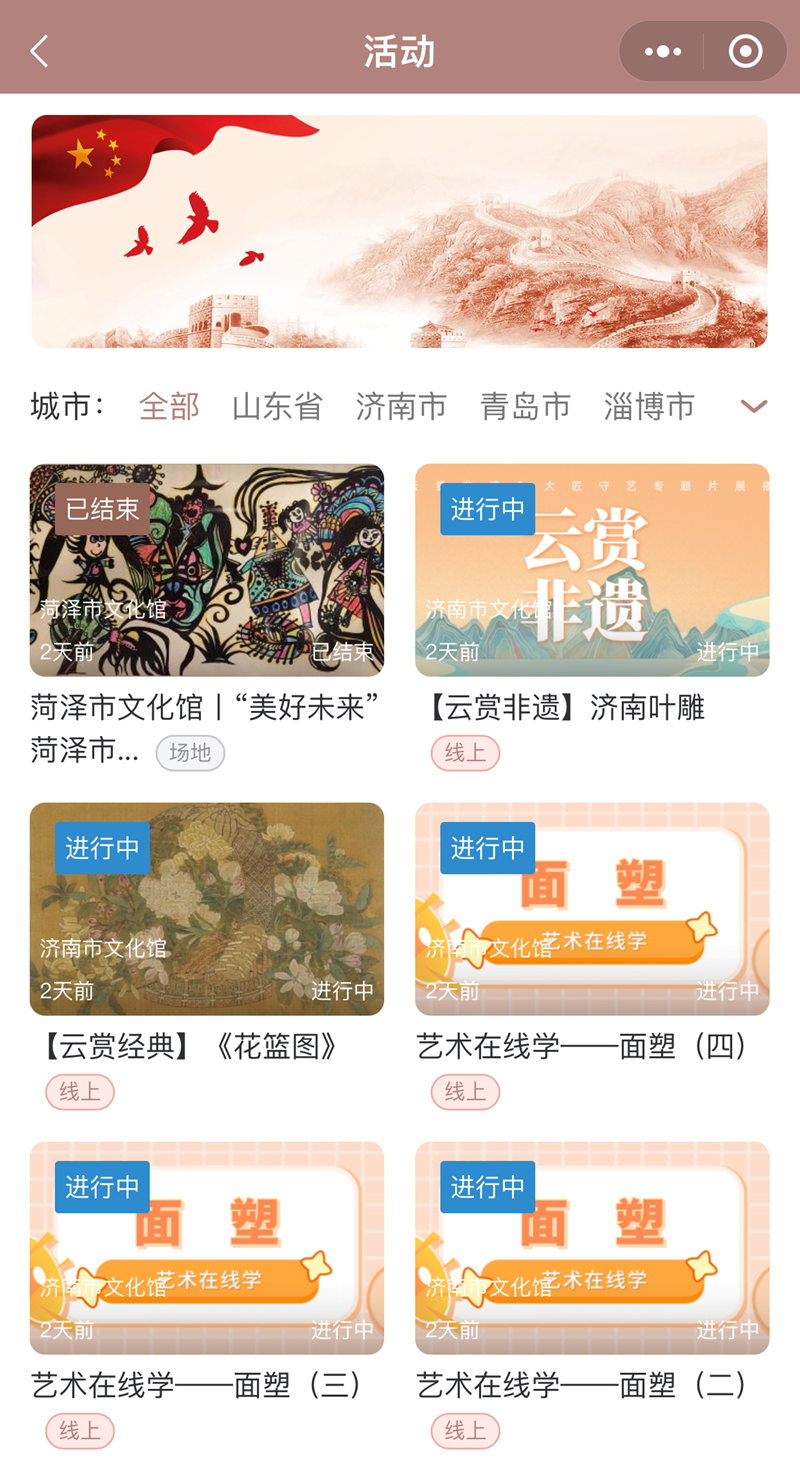Screen dimensions: 800x1467
Task: Choose the 淄博市 city filter
Action: point(649,406)
